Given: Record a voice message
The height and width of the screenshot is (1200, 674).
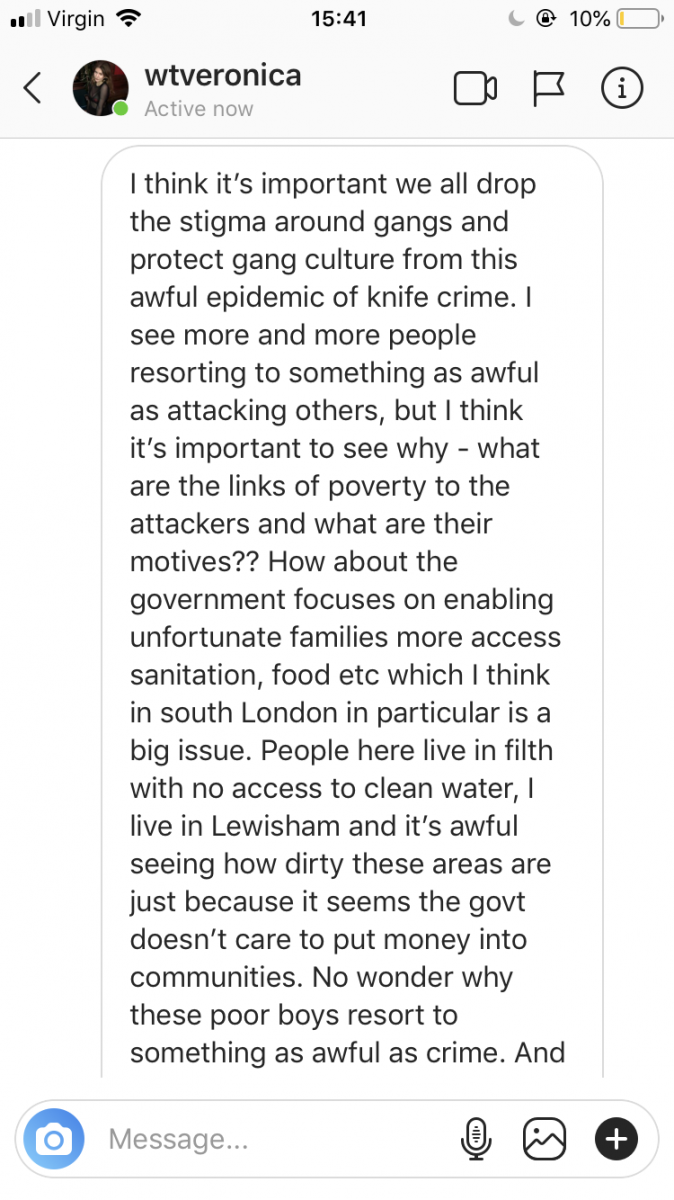Looking at the screenshot, I should [476, 1138].
